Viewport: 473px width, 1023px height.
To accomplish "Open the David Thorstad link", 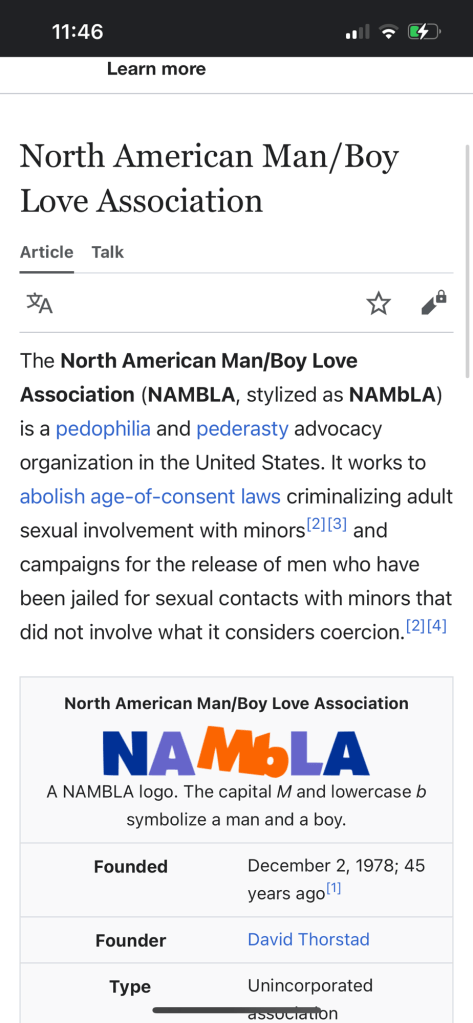I will (x=309, y=939).
